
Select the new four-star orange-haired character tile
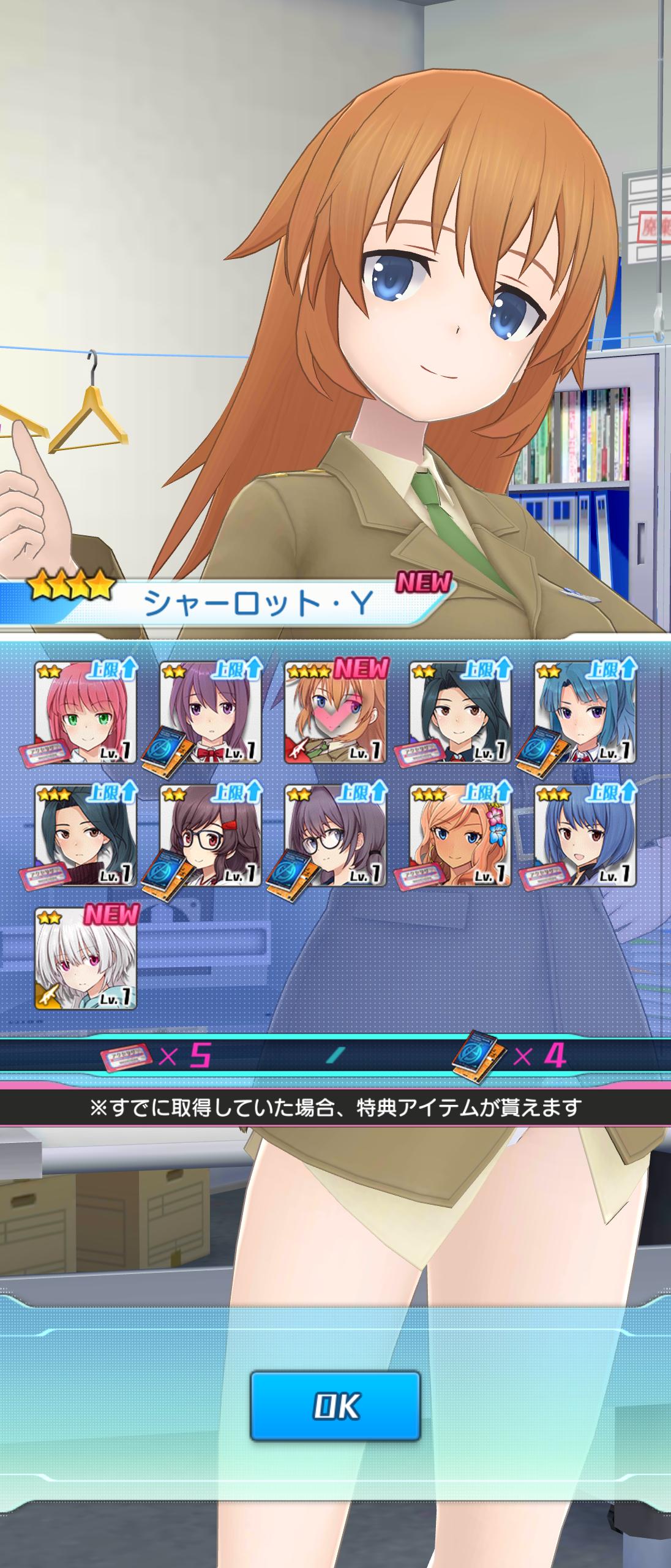click(x=335, y=712)
